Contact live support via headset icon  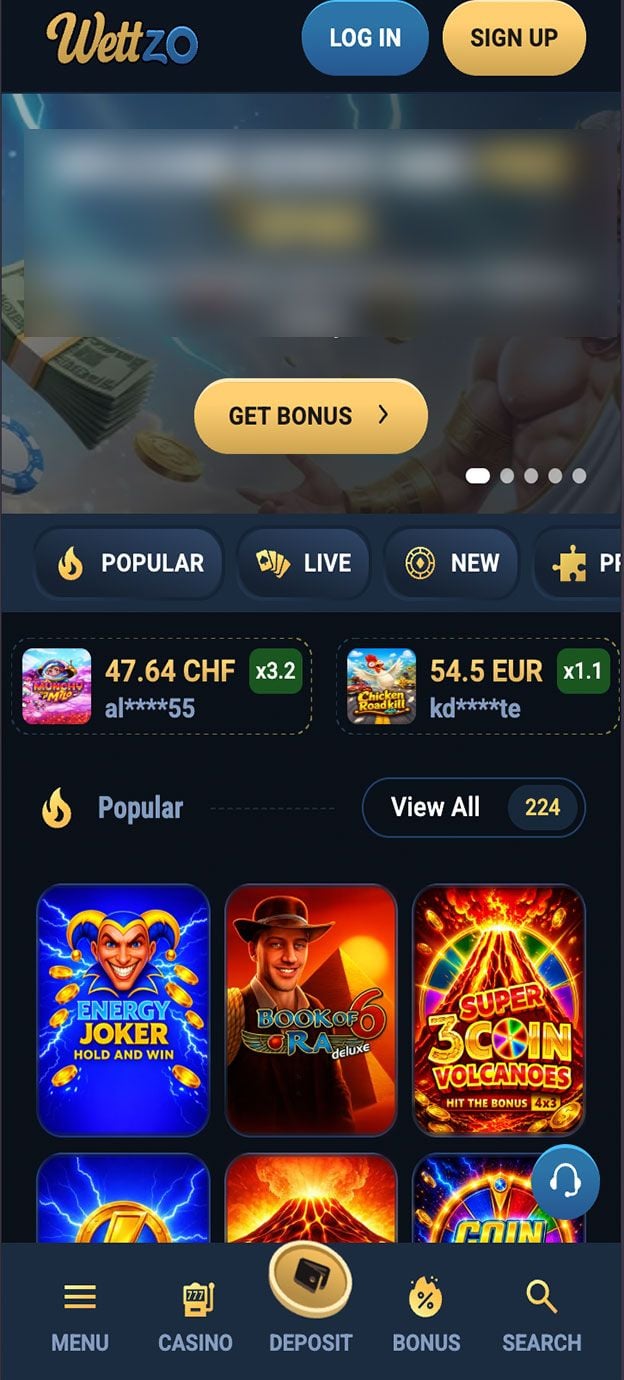tap(566, 1183)
